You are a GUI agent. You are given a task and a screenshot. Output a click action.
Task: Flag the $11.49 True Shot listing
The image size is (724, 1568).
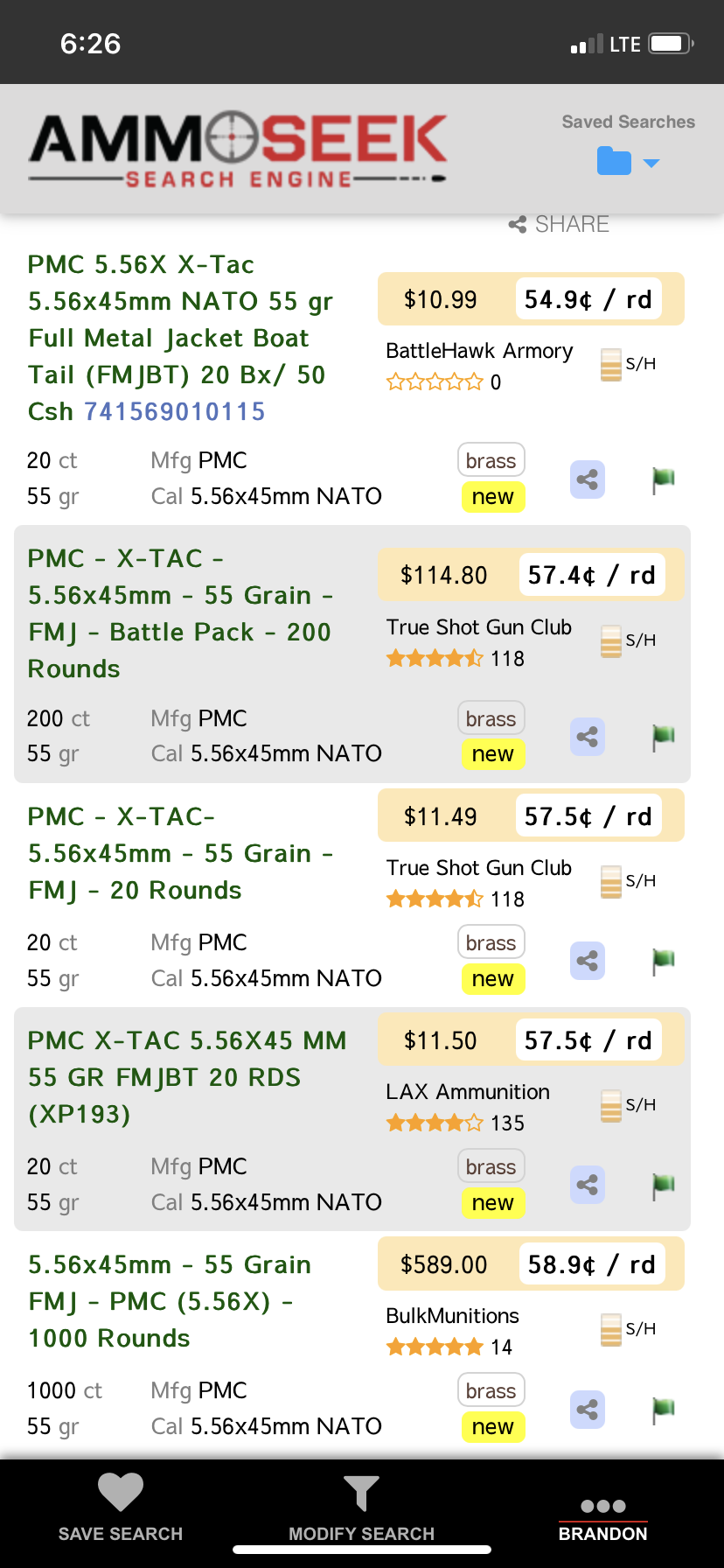[664, 961]
